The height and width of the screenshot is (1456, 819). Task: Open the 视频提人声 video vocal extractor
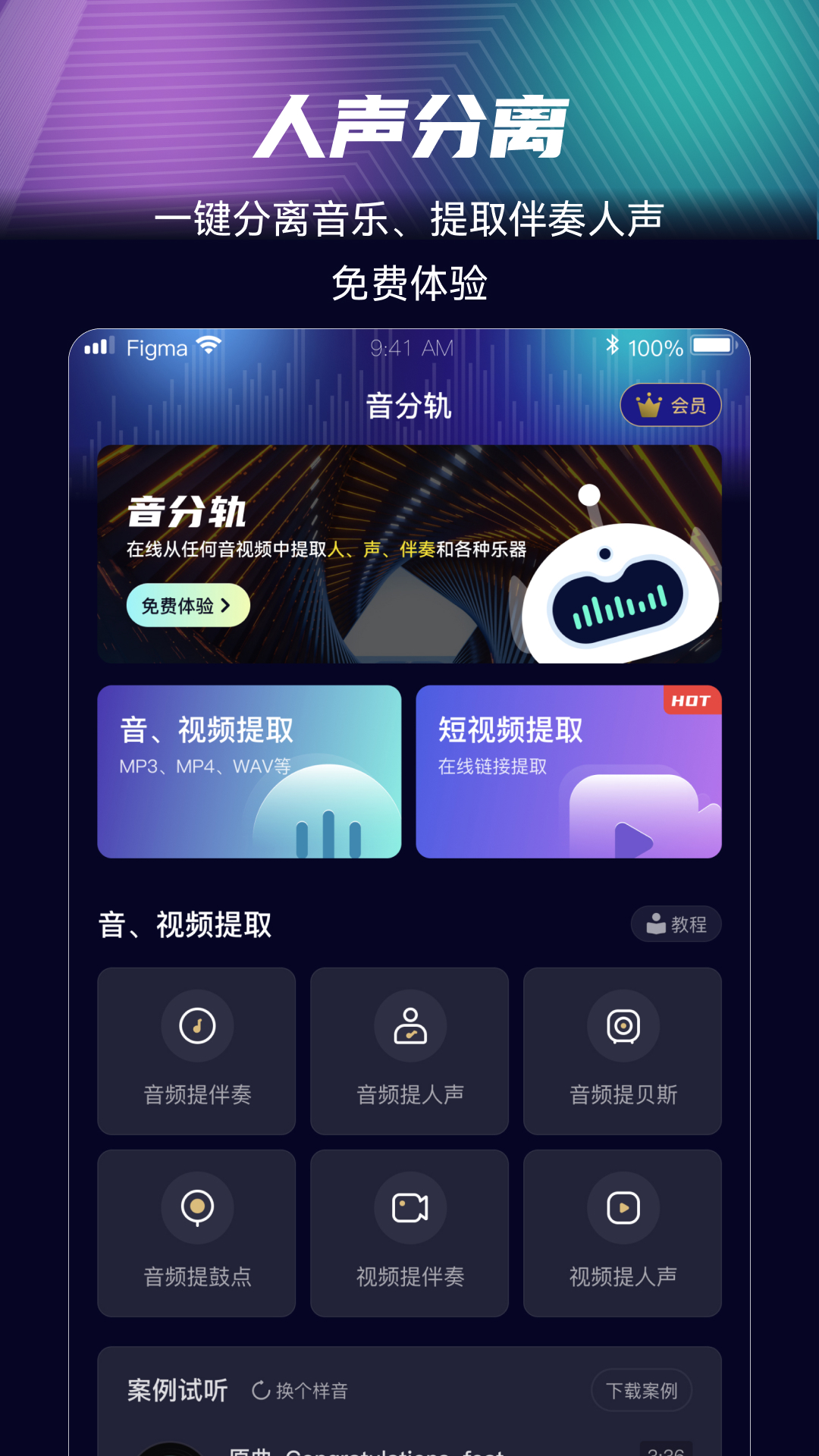622,1208
